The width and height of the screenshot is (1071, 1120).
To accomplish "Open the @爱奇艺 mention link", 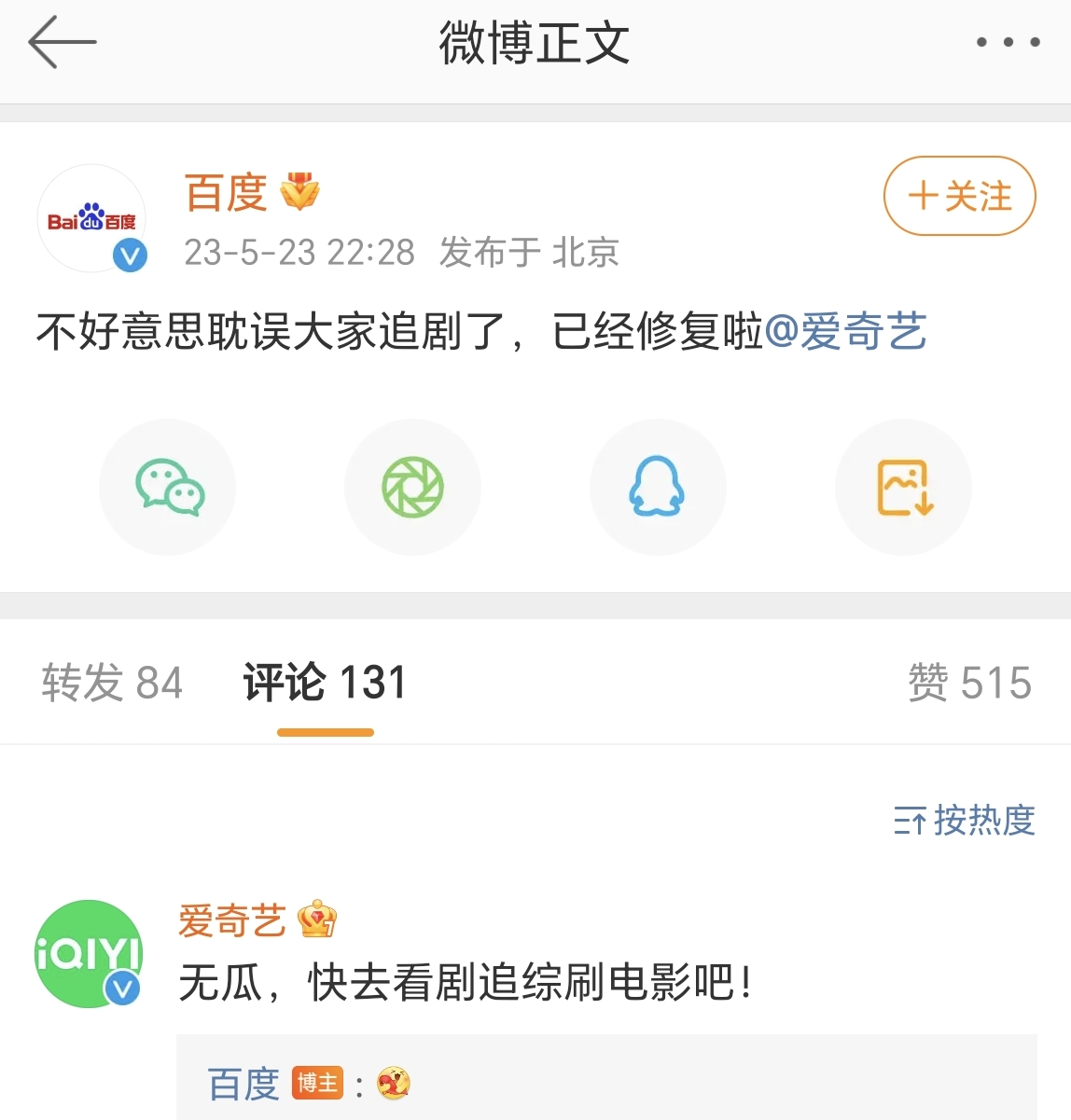I will pos(845,332).
